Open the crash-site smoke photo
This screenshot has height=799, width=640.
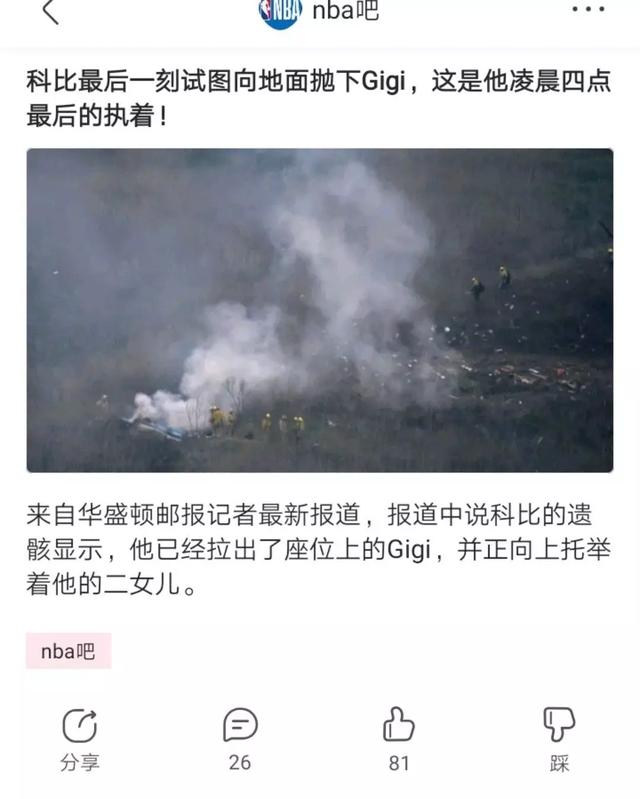coord(319,310)
